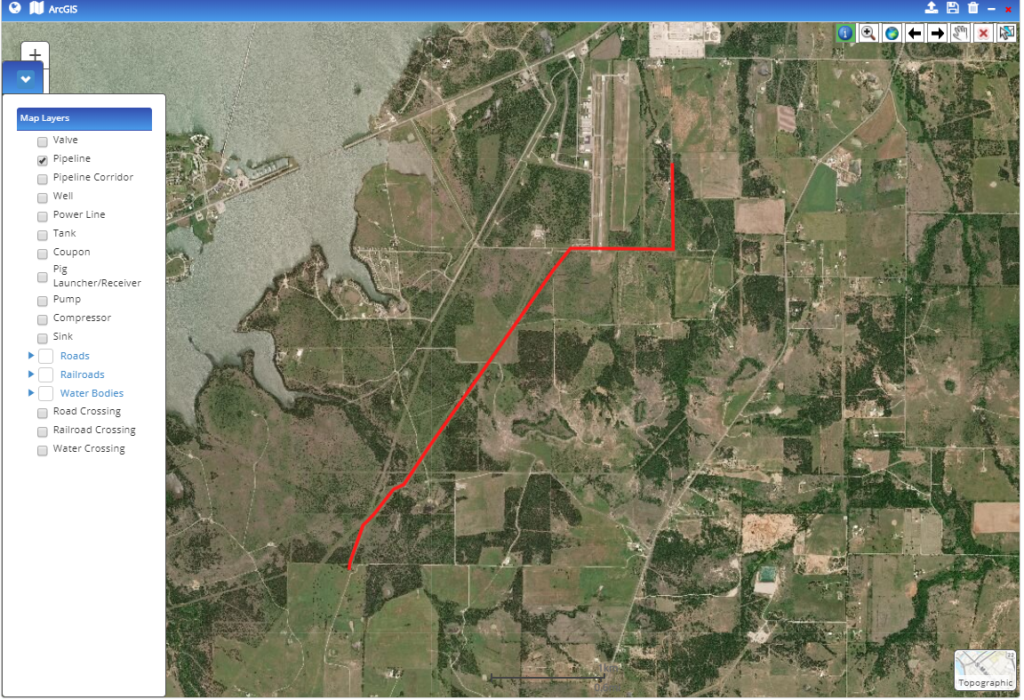
Task: Show the Tank layer
Action: point(43,235)
